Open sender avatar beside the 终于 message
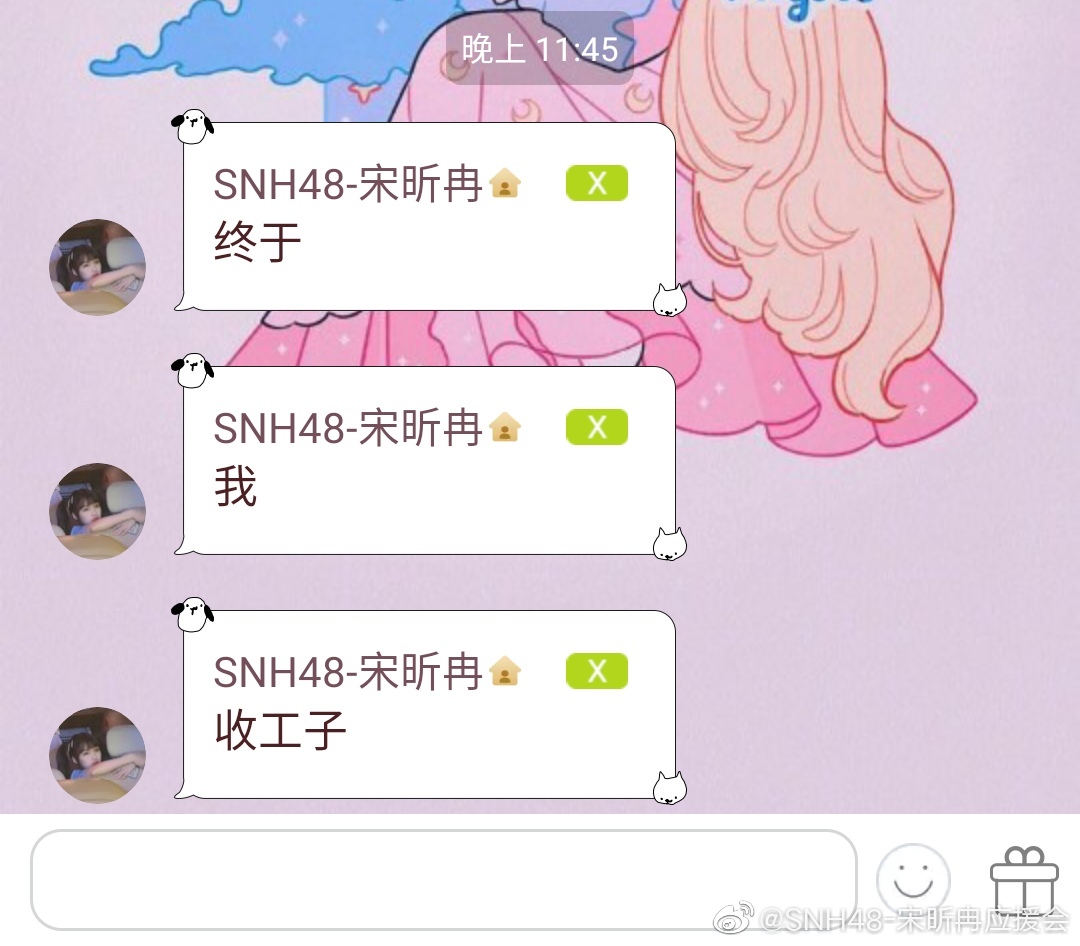1080x946 pixels. (x=97, y=267)
